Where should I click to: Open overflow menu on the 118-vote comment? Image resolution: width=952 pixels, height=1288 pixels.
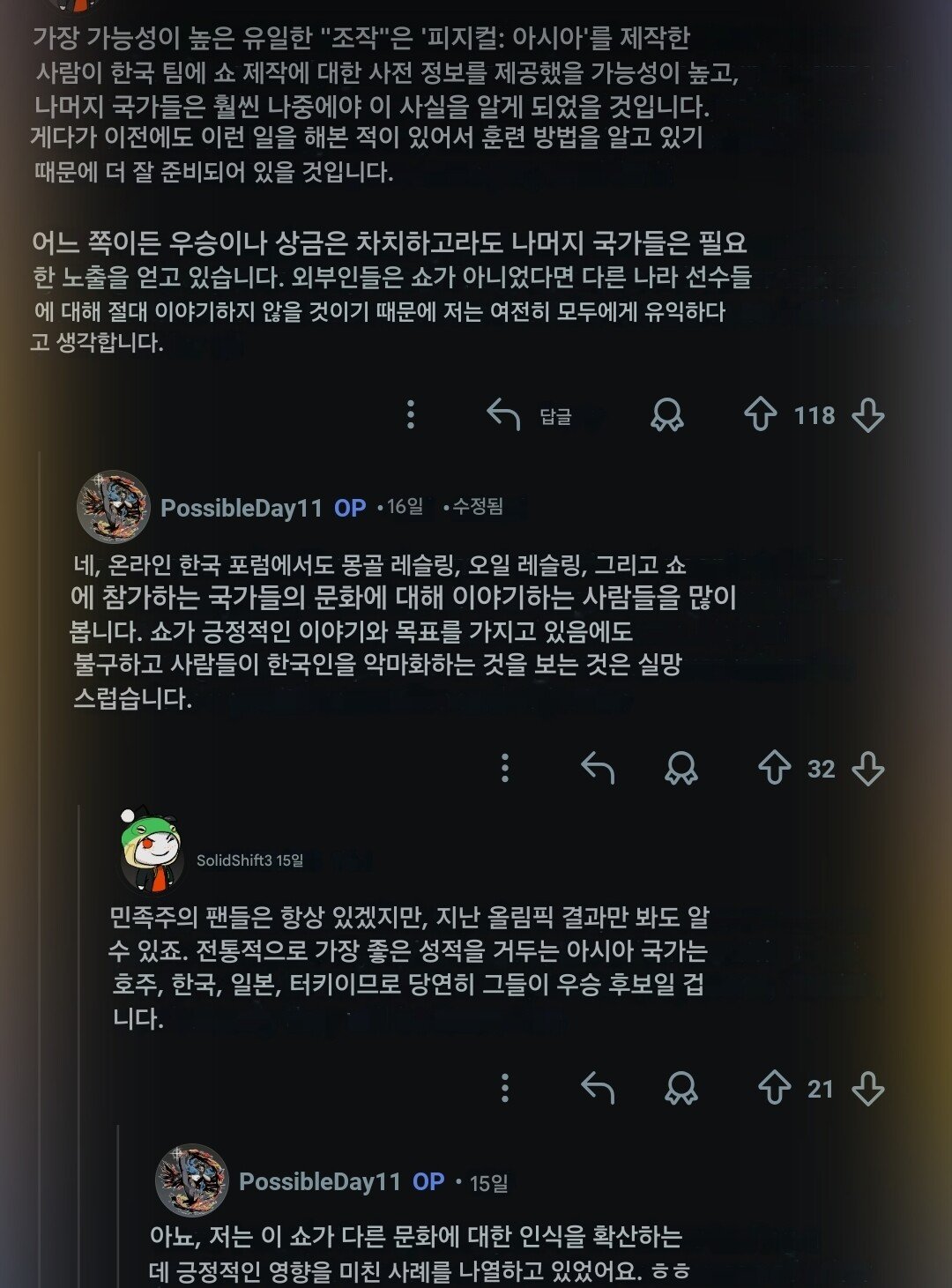pyautogui.click(x=410, y=414)
